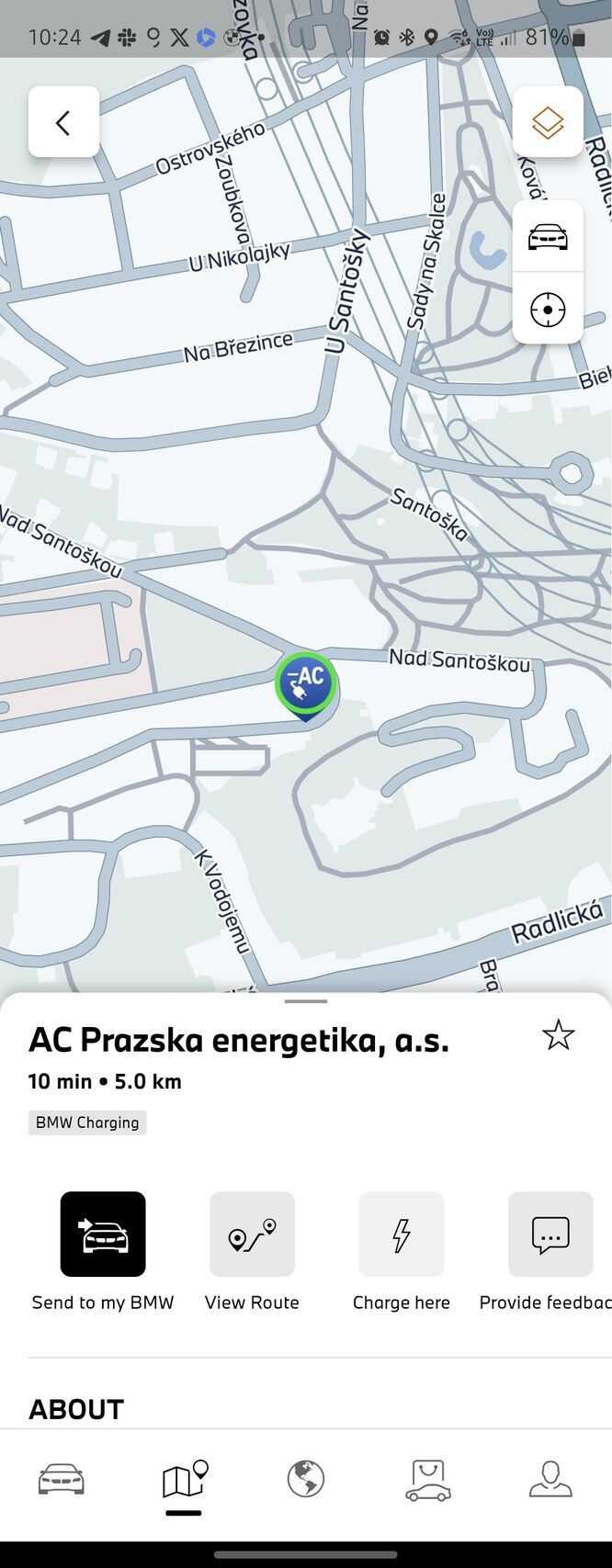Select Charge here

(x=401, y=1234)
